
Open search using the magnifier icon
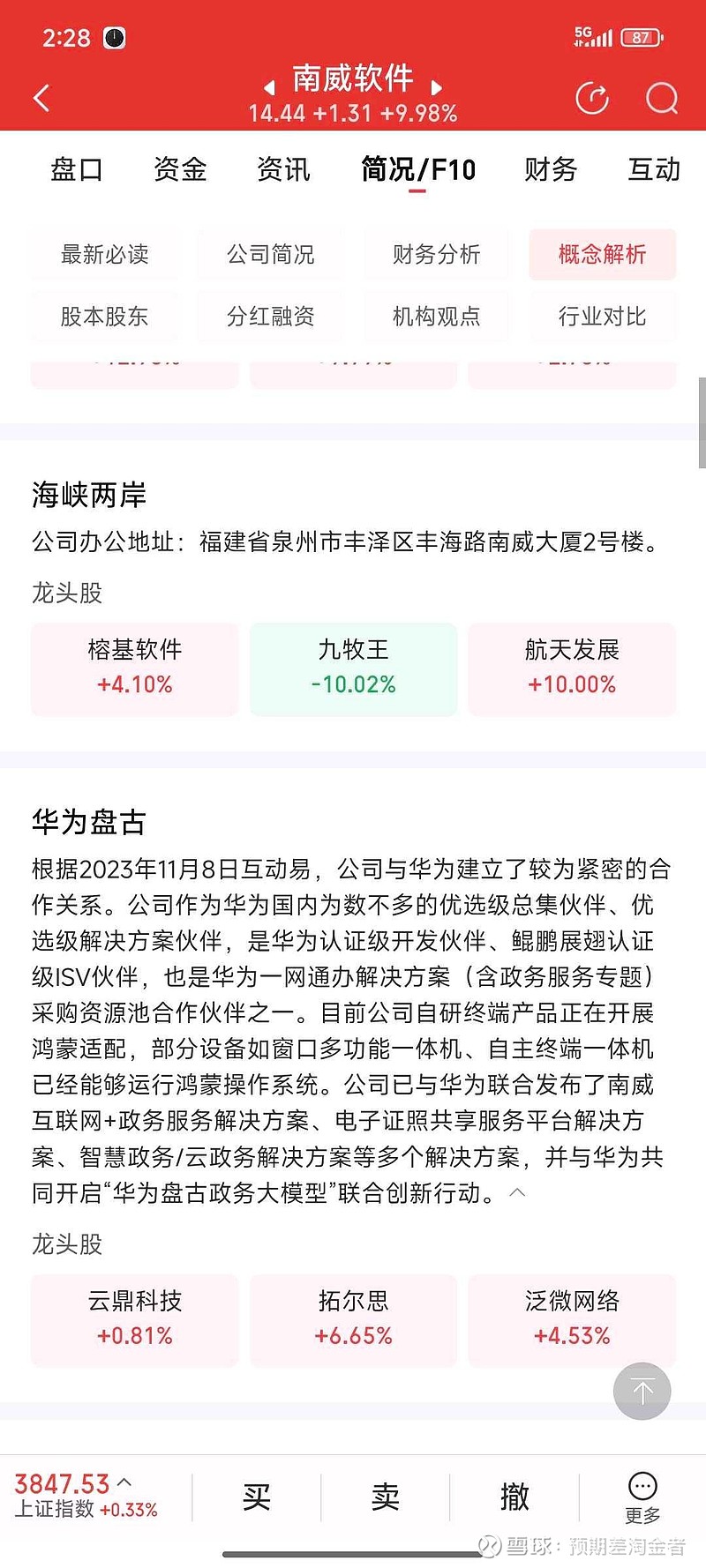tap(661, 99)
